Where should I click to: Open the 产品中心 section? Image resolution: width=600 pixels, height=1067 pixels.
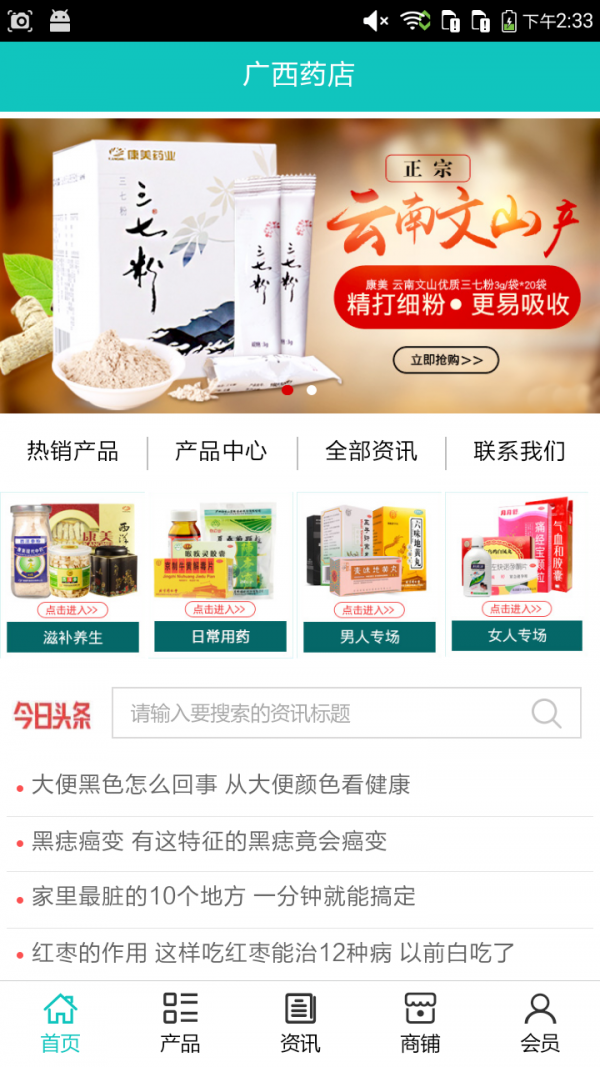click(x=221, y=451)
